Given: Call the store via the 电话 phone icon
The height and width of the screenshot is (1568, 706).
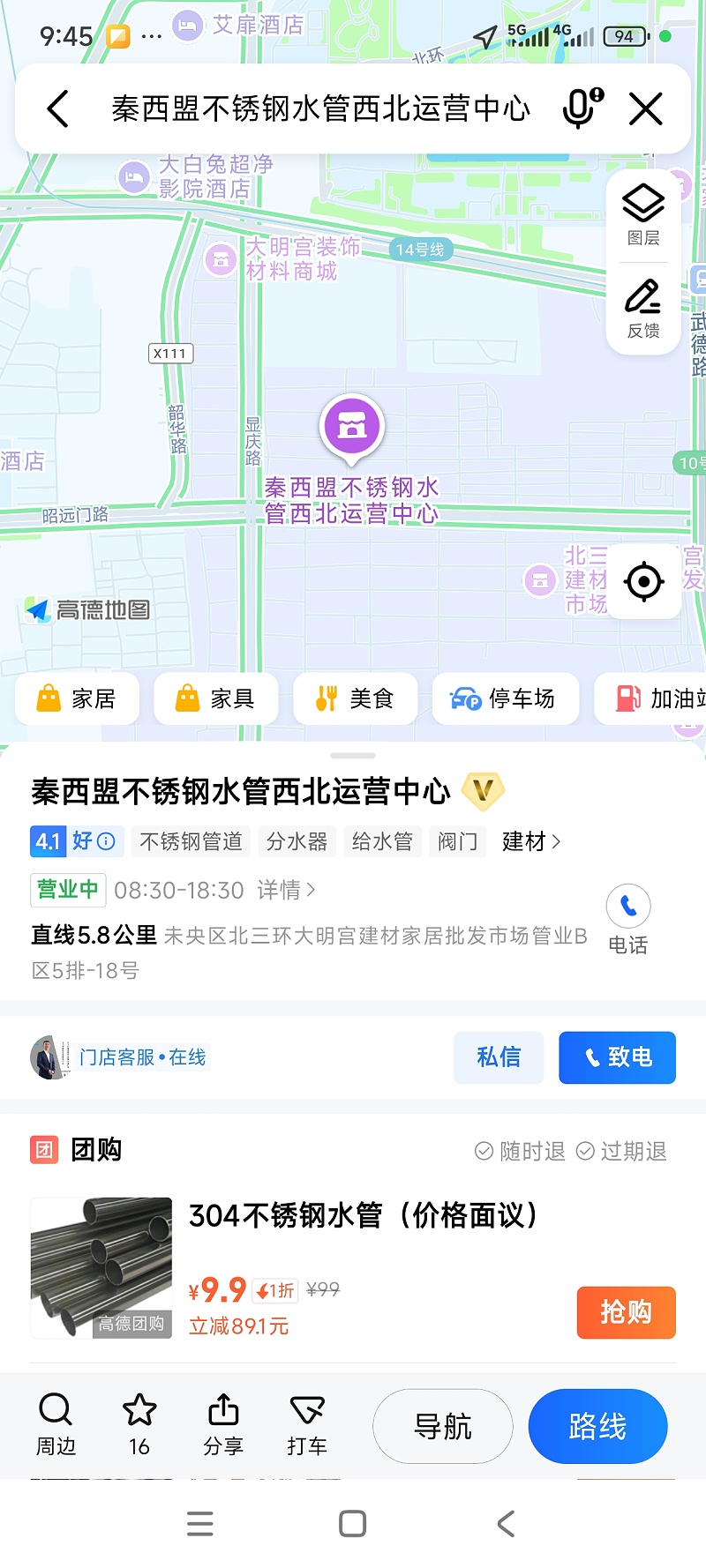Looking at the screenshot, I should coord(628,907).
